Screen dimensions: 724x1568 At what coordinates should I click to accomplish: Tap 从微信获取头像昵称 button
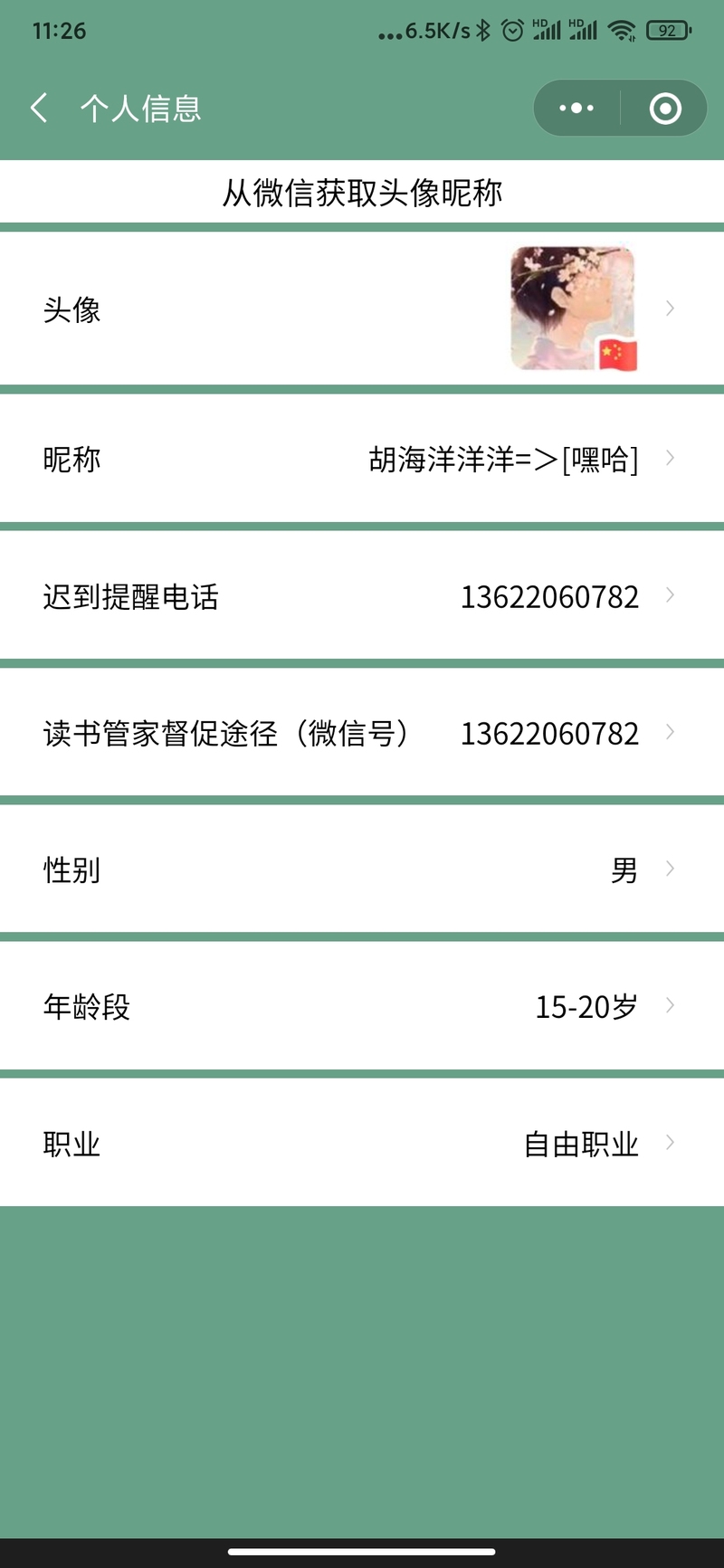click(362, 192)
